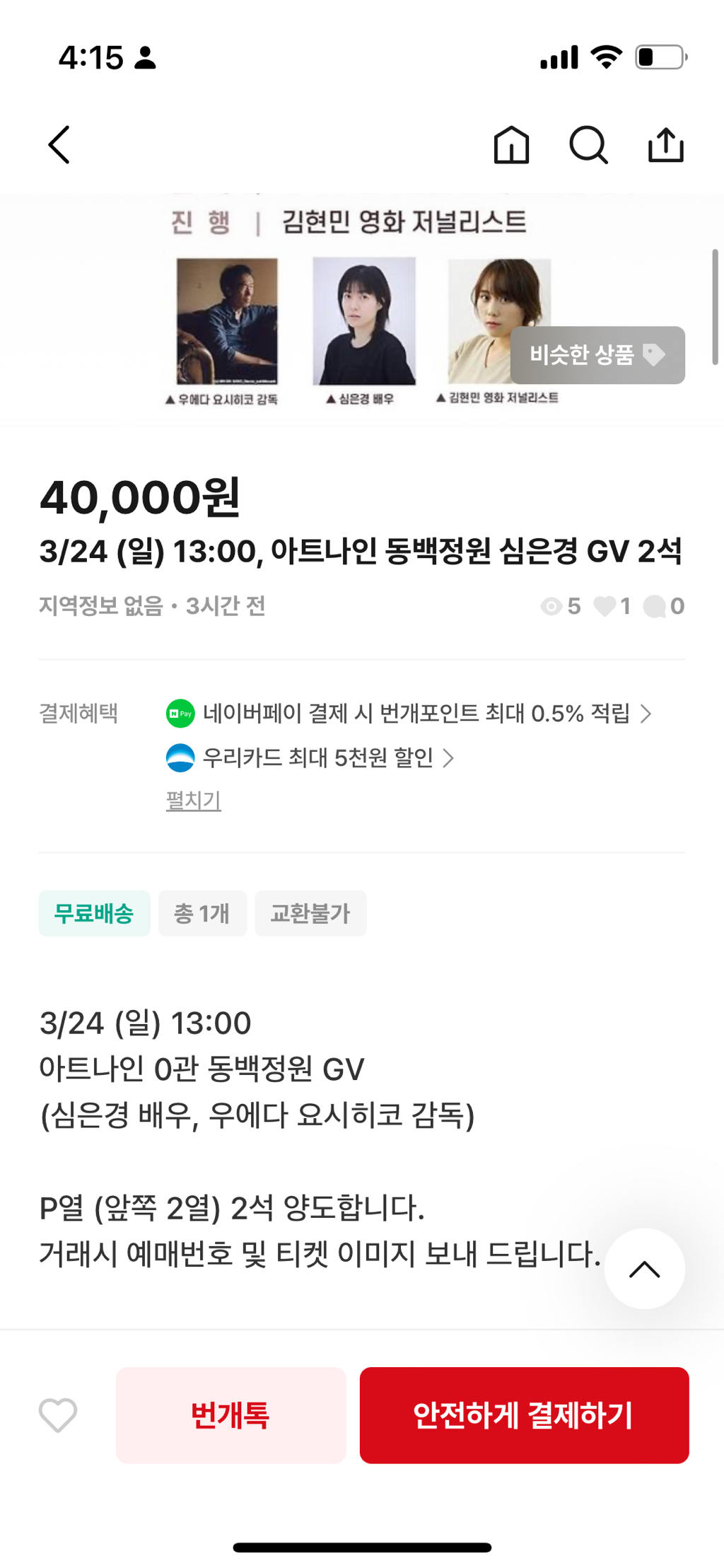Expand payment benefits with 펼치기
This screenshot has height=1568, width=724.
coord(193,801)
